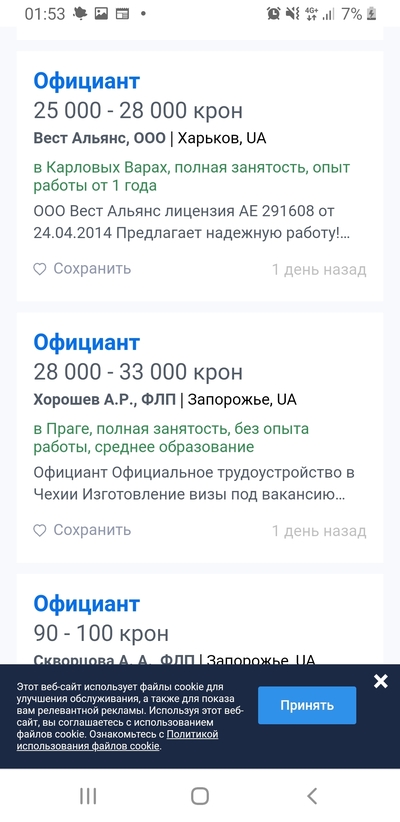Dismiss the cookie banner
Viewport: 400px width, 822px height.
(x=381, y=681)
